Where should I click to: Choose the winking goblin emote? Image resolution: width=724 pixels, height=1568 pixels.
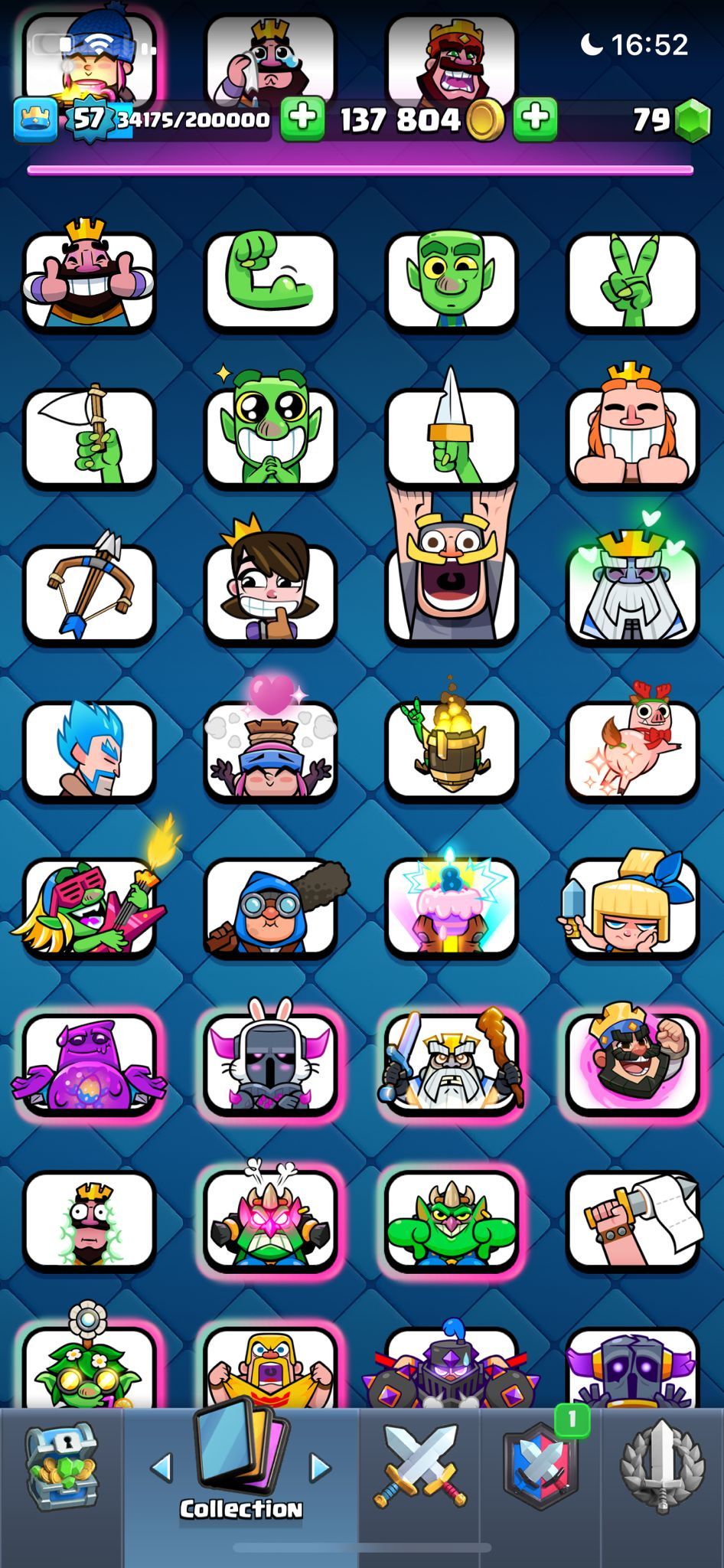point(452,281)
